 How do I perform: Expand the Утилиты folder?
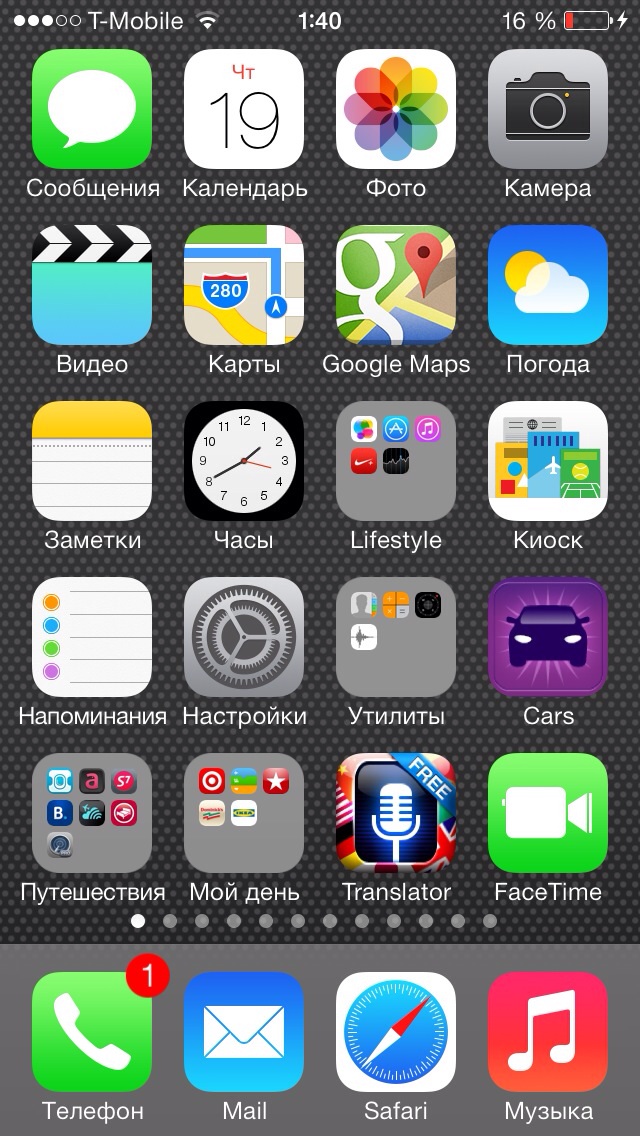click(396, 637)
